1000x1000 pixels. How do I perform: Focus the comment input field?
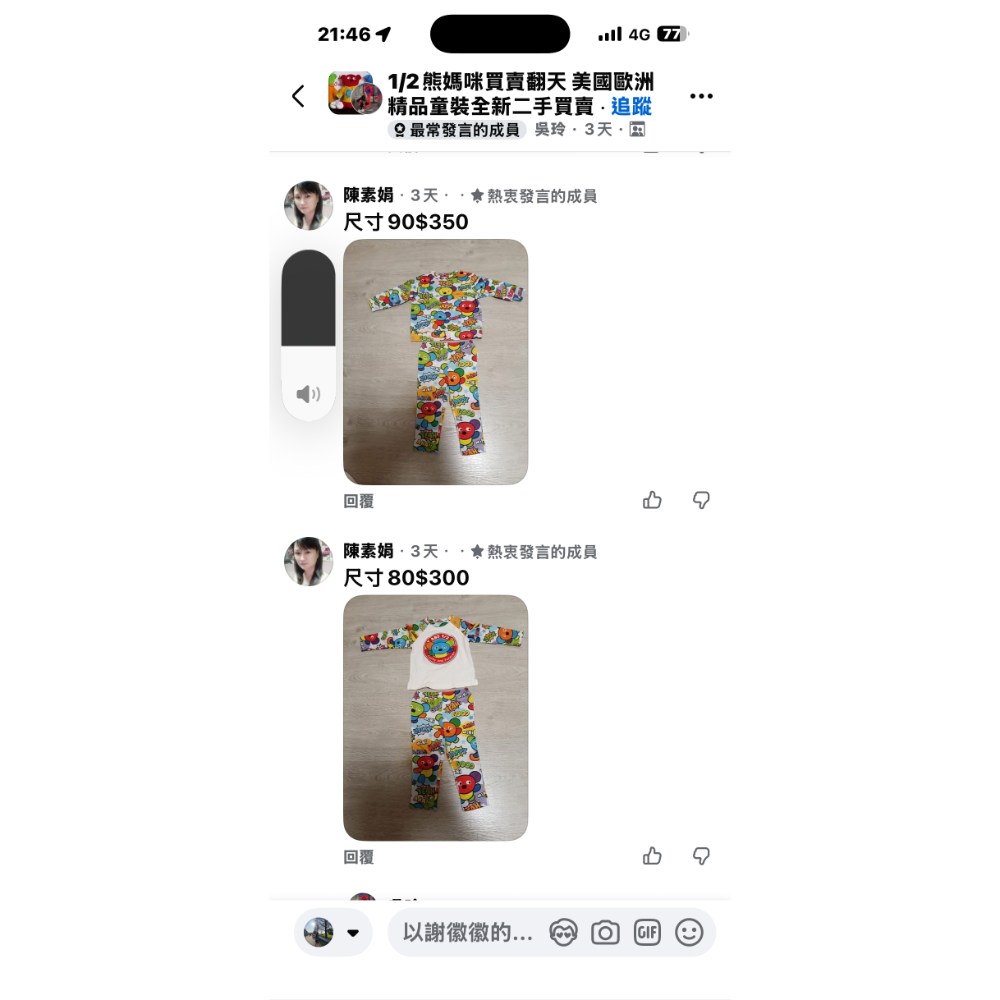click(x=466, y=933)
